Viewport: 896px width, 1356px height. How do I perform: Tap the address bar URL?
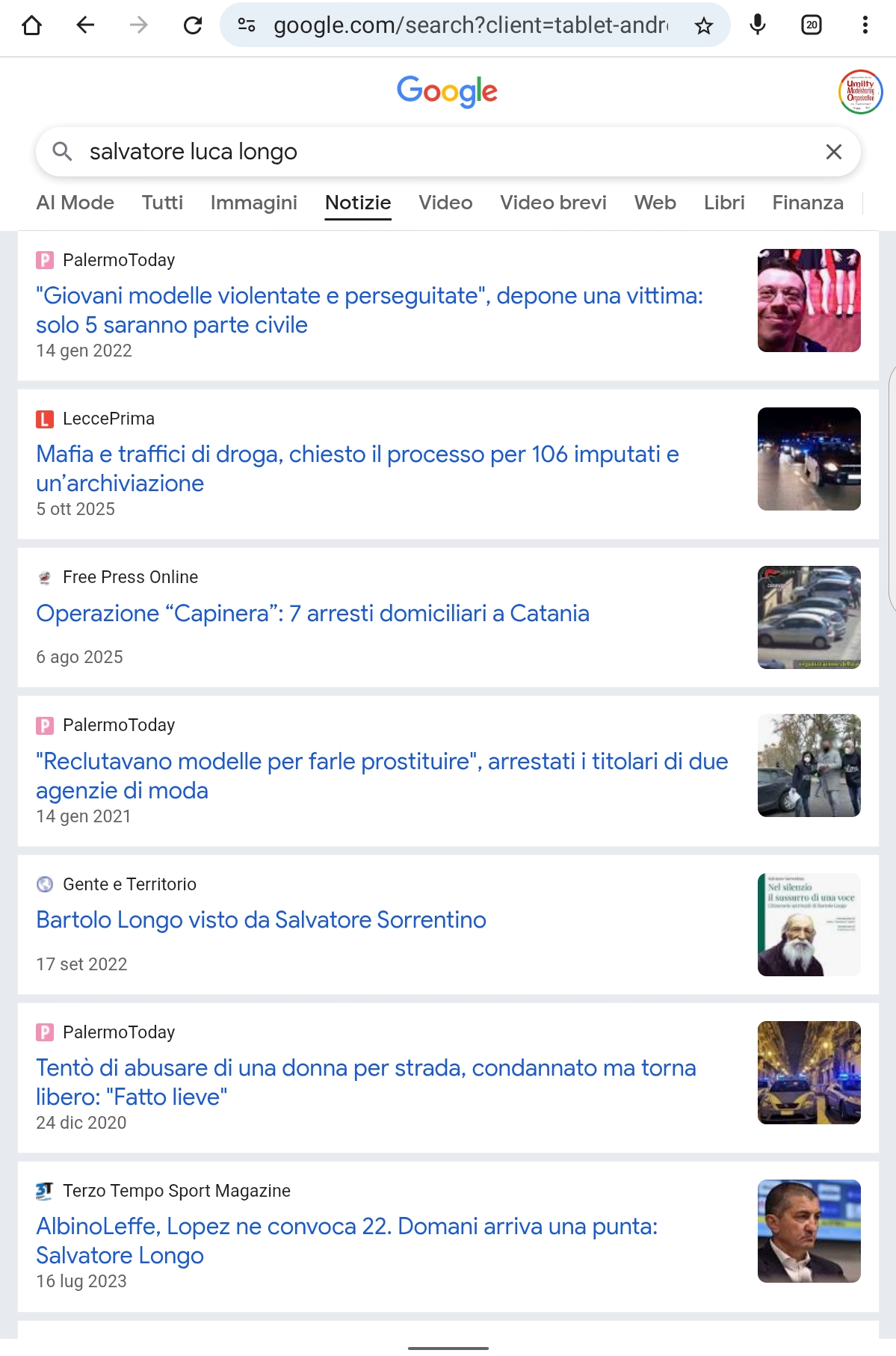(x=471, y=25)
